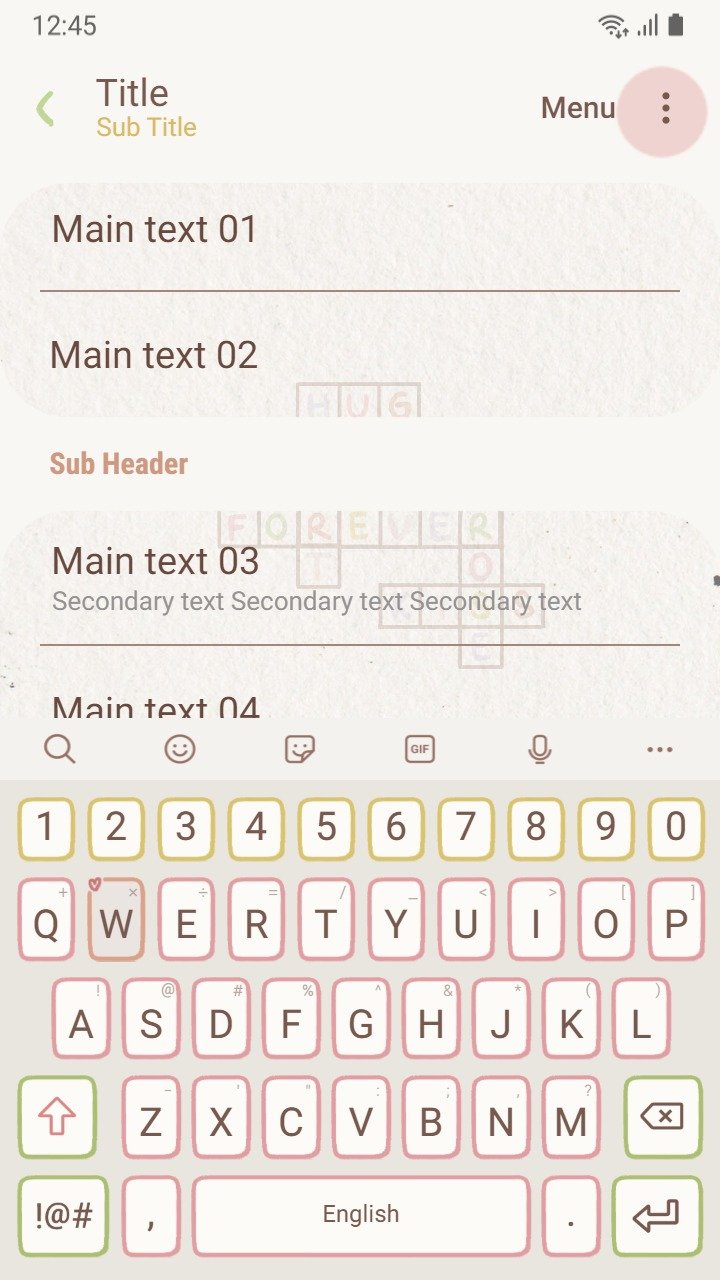Open the Main text 03 row
This screenshot has height=1280, width=720.
[360, 578]
